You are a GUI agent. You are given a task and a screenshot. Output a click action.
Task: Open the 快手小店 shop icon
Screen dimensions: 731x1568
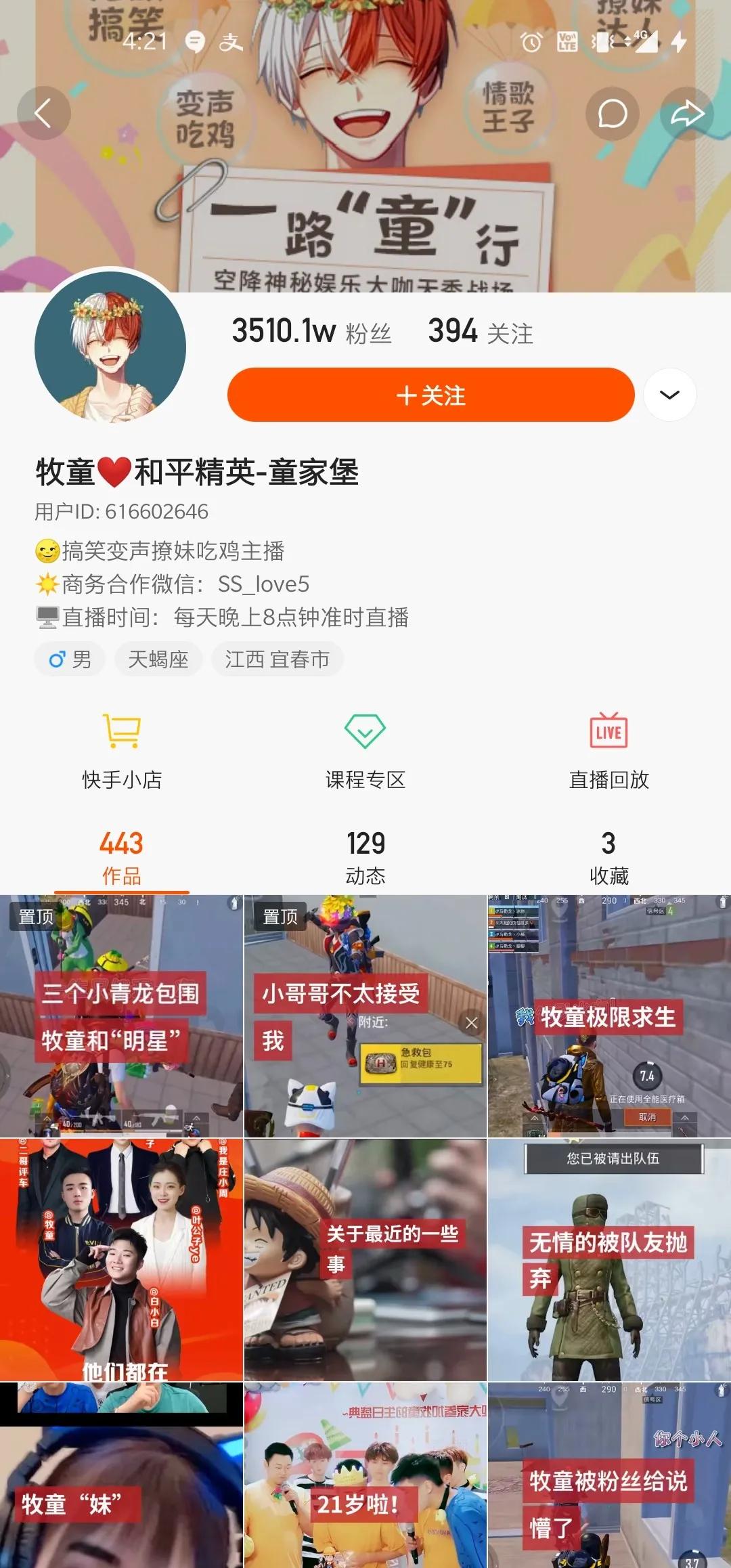coord(122,750)
